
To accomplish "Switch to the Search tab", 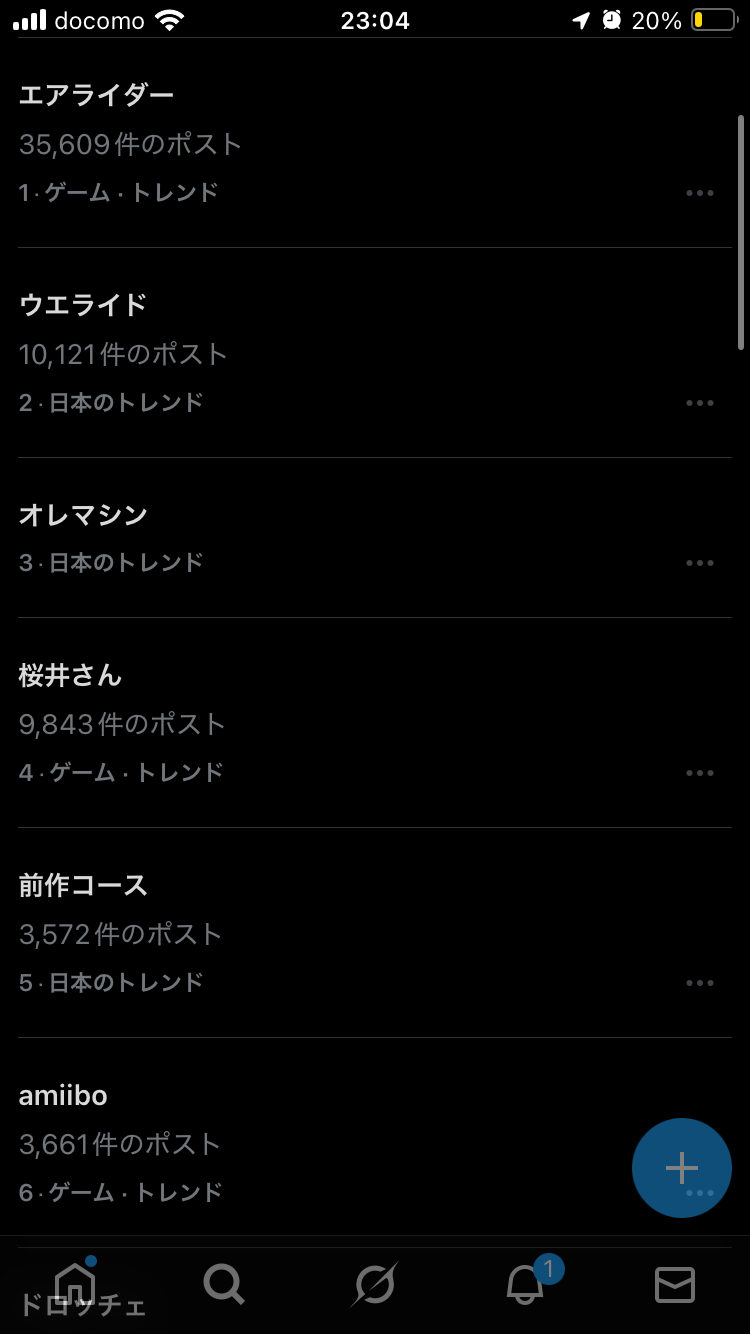I will pos(224,1284).
